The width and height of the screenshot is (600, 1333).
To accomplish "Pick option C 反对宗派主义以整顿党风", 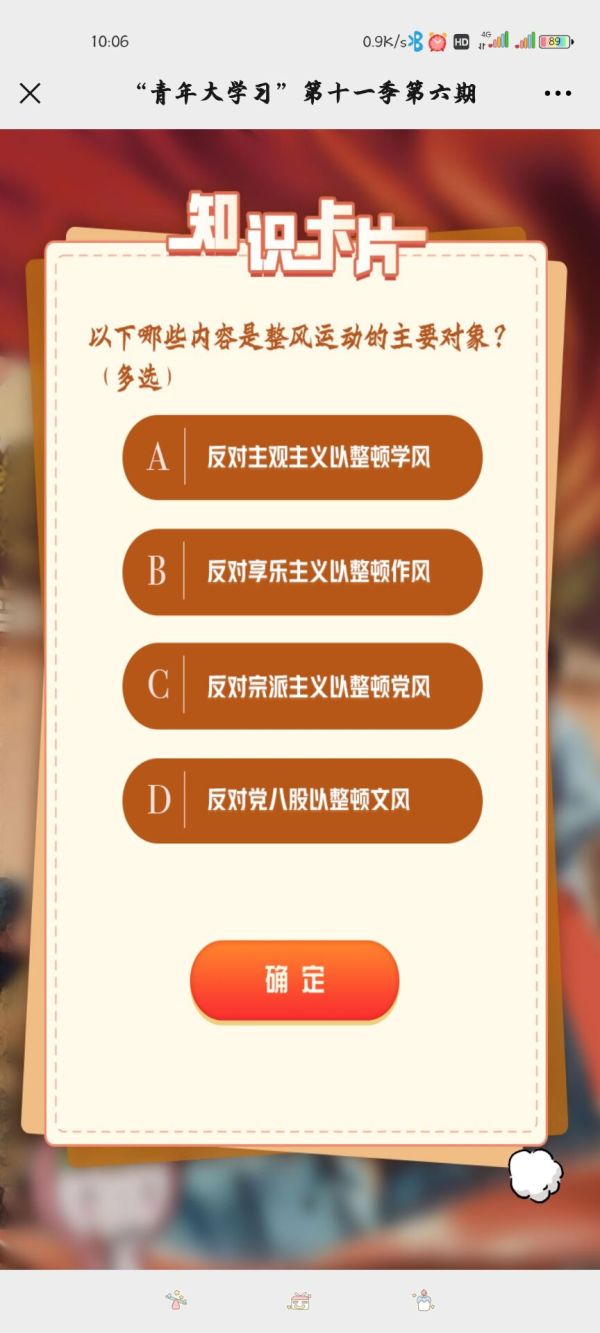I will click(302, 686).
